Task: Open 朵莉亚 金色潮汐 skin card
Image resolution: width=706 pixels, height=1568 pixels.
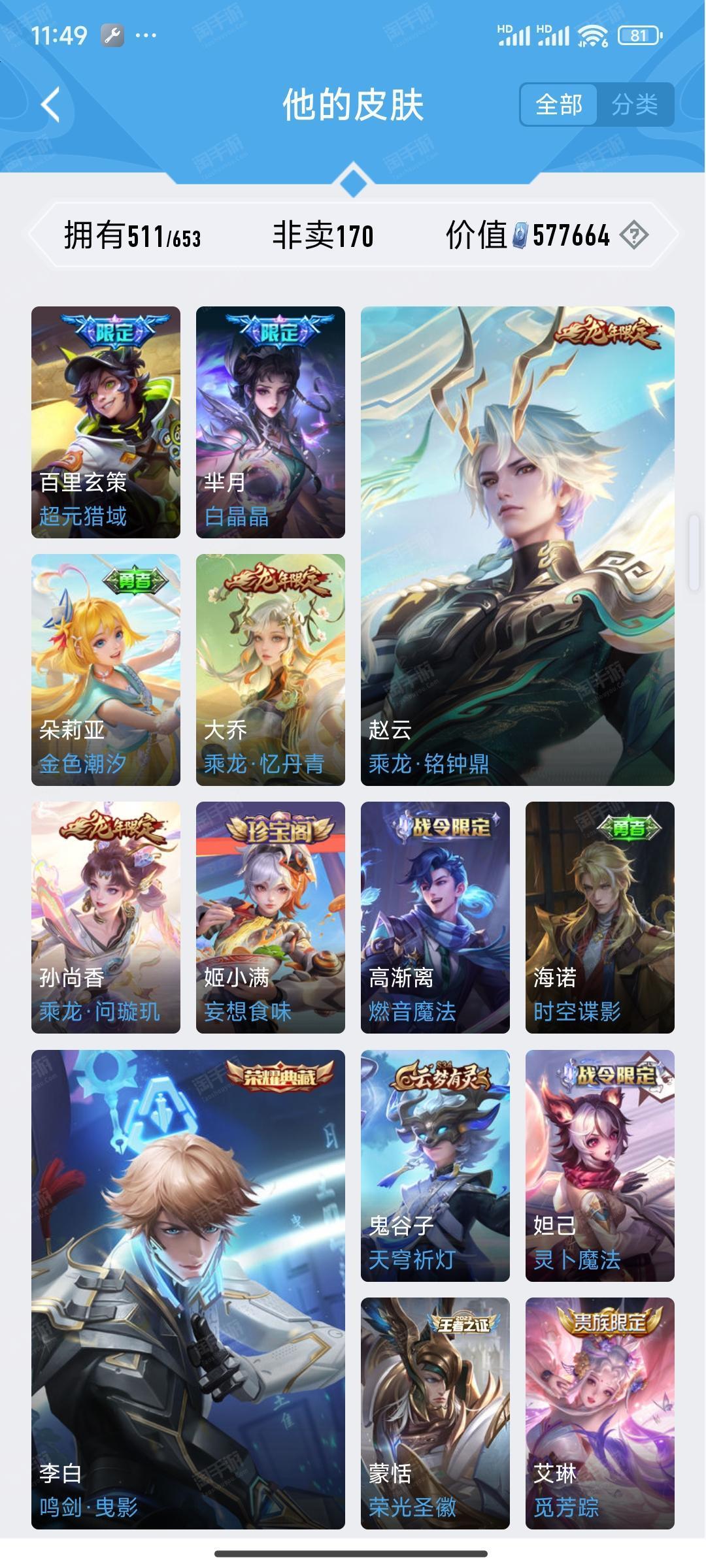Action: [106, 670]
